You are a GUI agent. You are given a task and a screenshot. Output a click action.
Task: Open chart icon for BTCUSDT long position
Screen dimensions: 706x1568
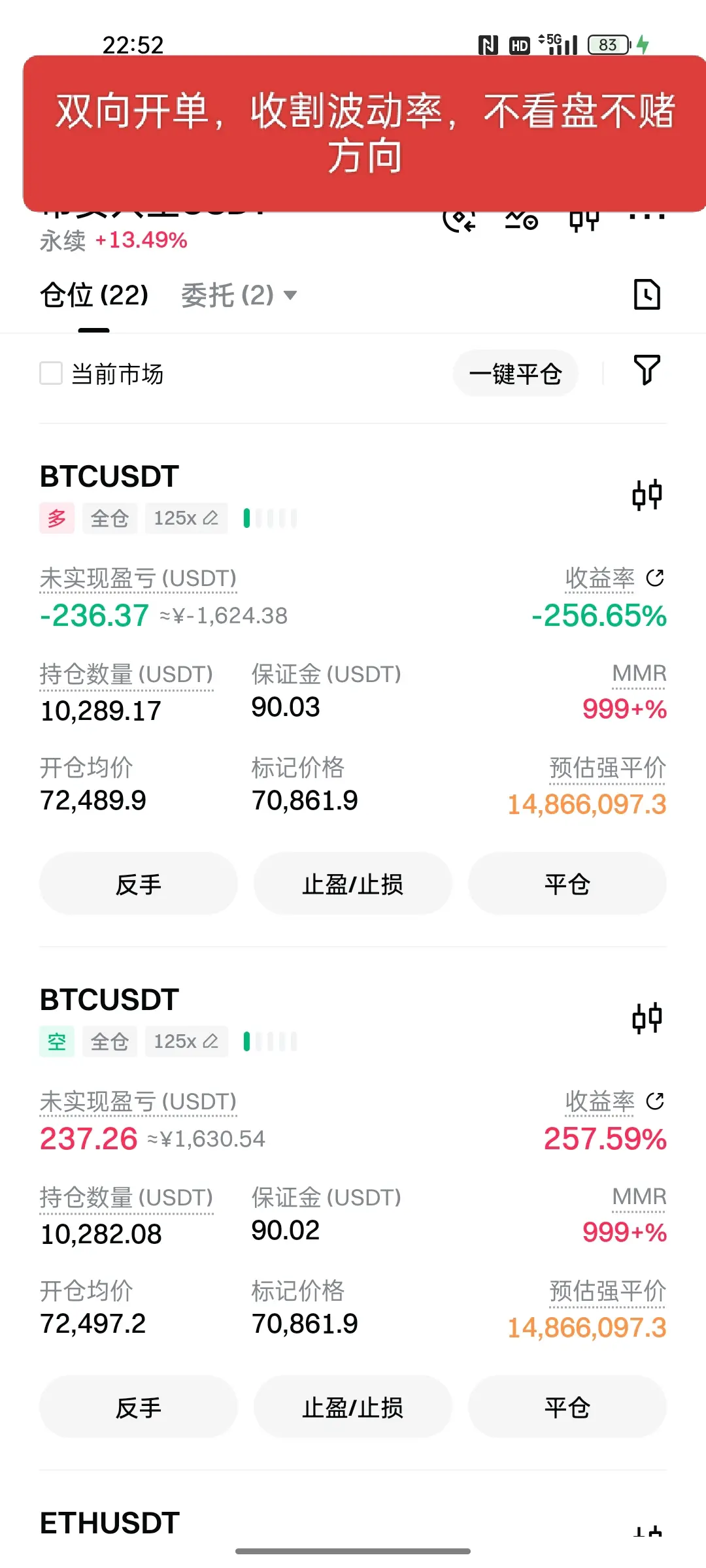647,495
